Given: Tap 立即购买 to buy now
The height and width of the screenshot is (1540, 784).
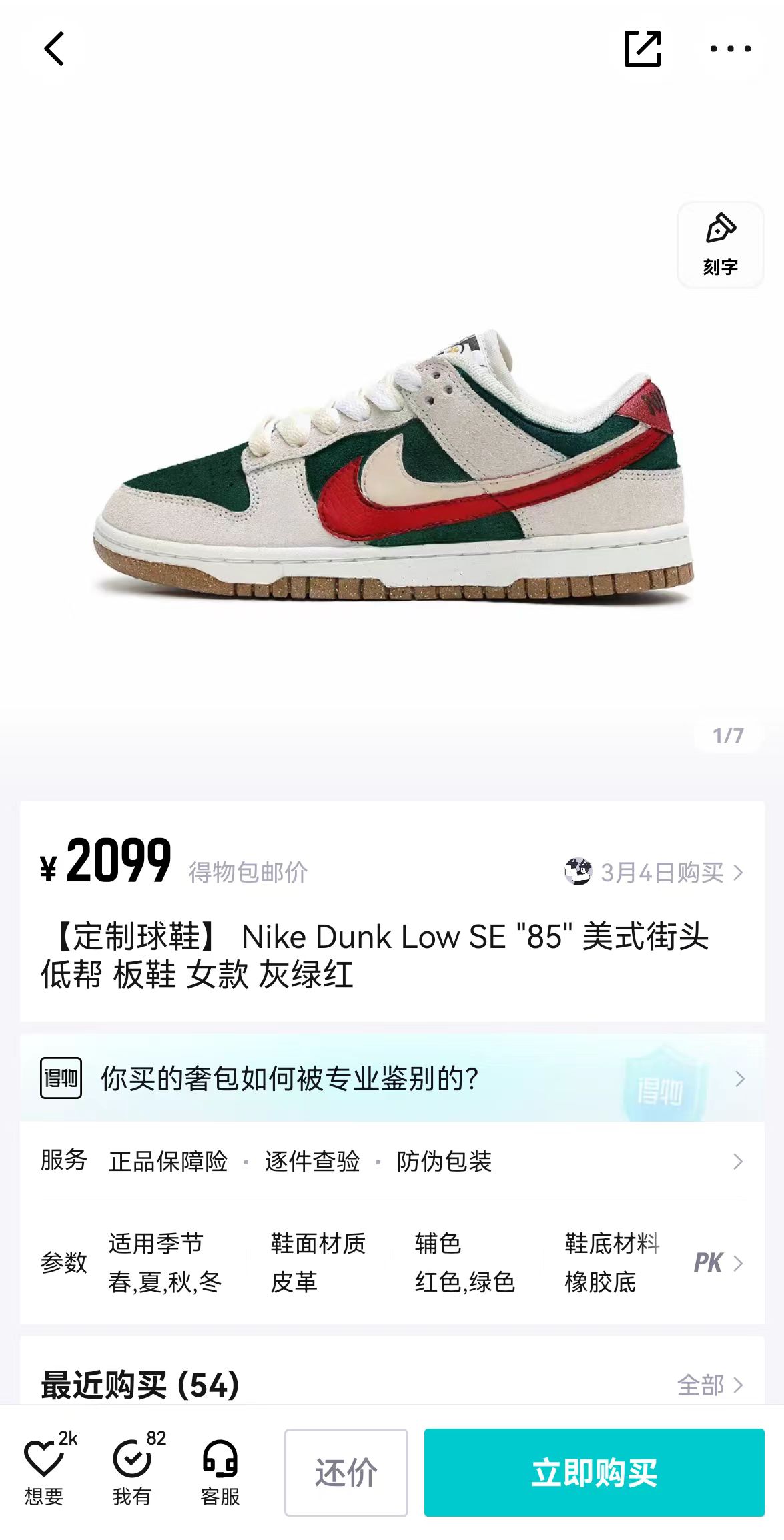Looking at the screenshot, I should pos(595,1473).
